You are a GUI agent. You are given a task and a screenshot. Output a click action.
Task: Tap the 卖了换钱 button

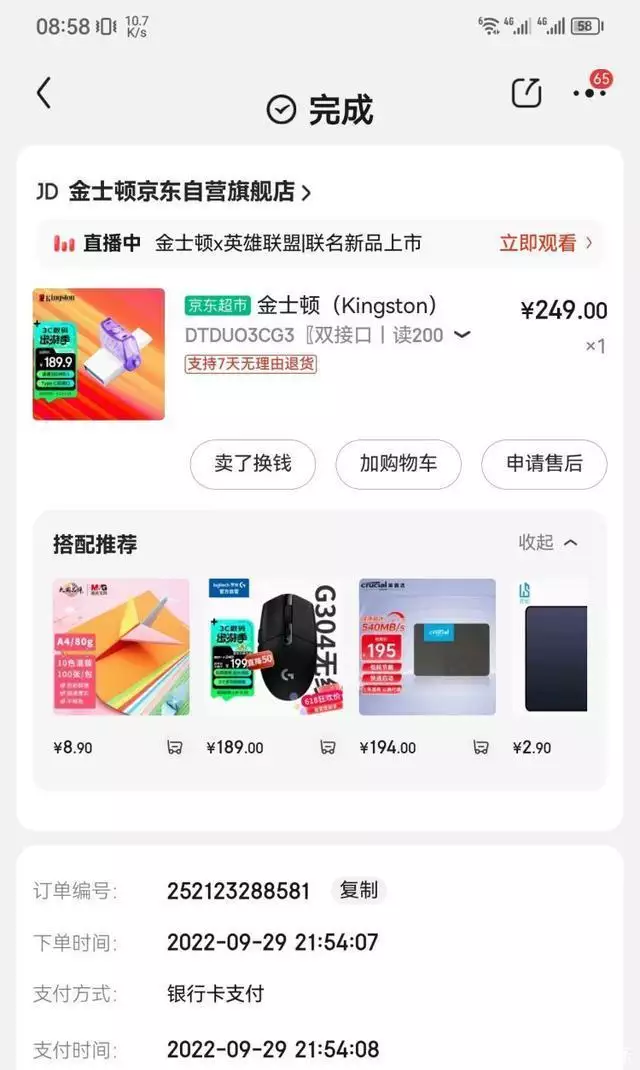pos(253,464)
